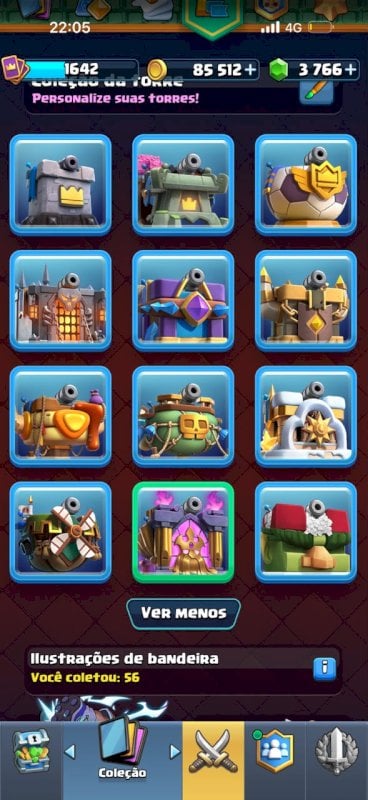Open the shop chest tab
This screenshot has height=800, width=368.
pyautogui.click(x=30, y=751)
